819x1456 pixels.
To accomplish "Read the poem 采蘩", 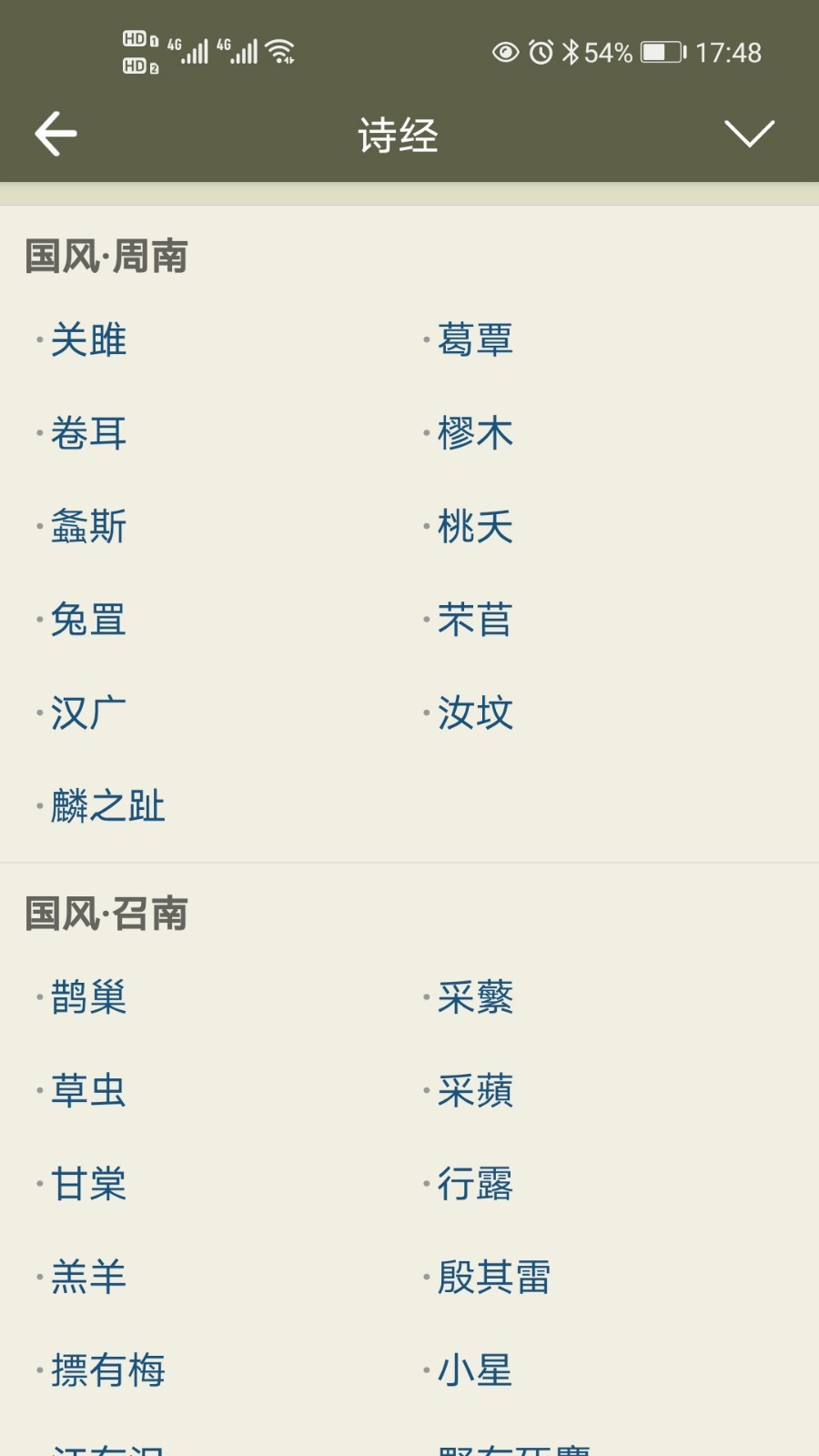I will point(475,997).
